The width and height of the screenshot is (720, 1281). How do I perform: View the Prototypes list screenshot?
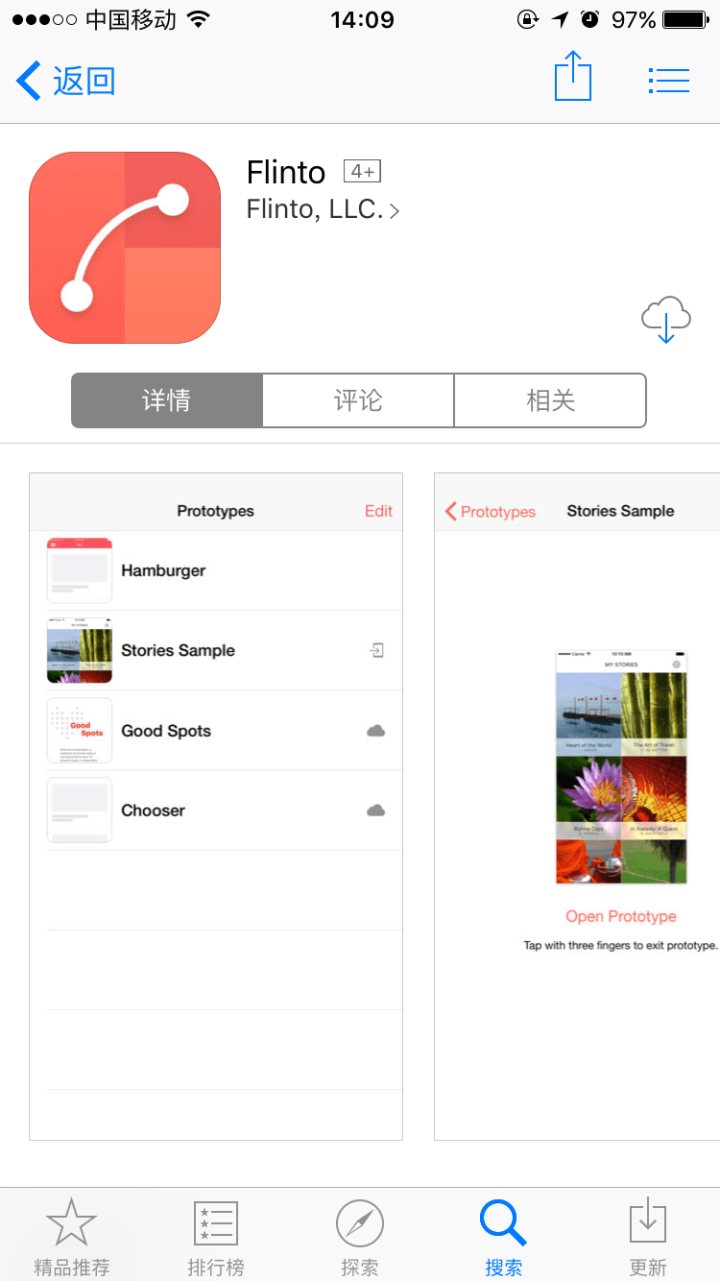tap(216, 806)
